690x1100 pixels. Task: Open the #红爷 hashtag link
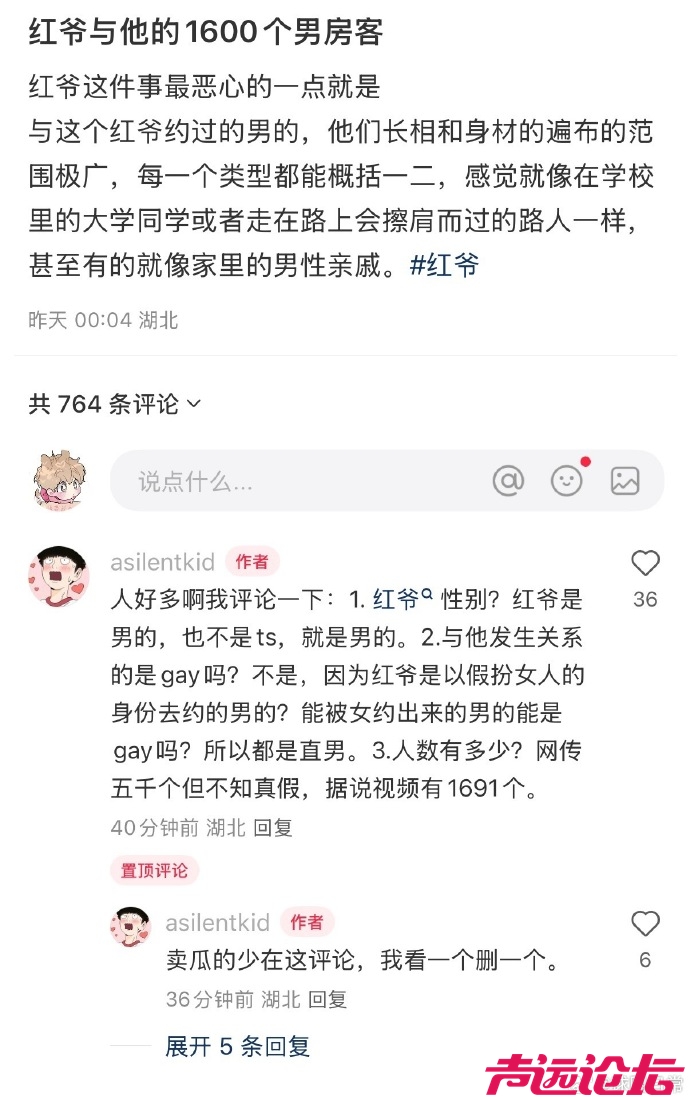tap(445, 265)
